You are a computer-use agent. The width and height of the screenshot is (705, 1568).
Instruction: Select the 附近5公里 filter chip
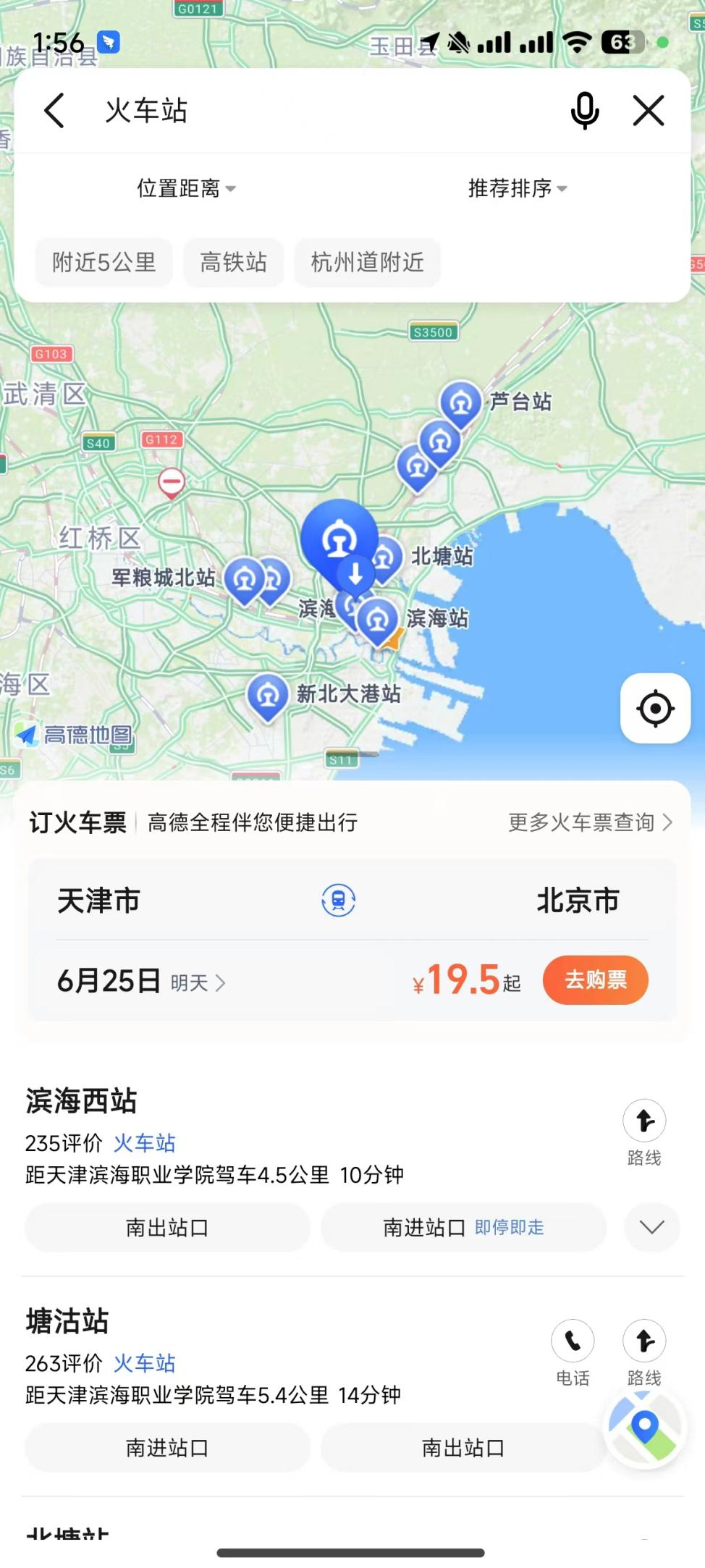tap(104, 262)
